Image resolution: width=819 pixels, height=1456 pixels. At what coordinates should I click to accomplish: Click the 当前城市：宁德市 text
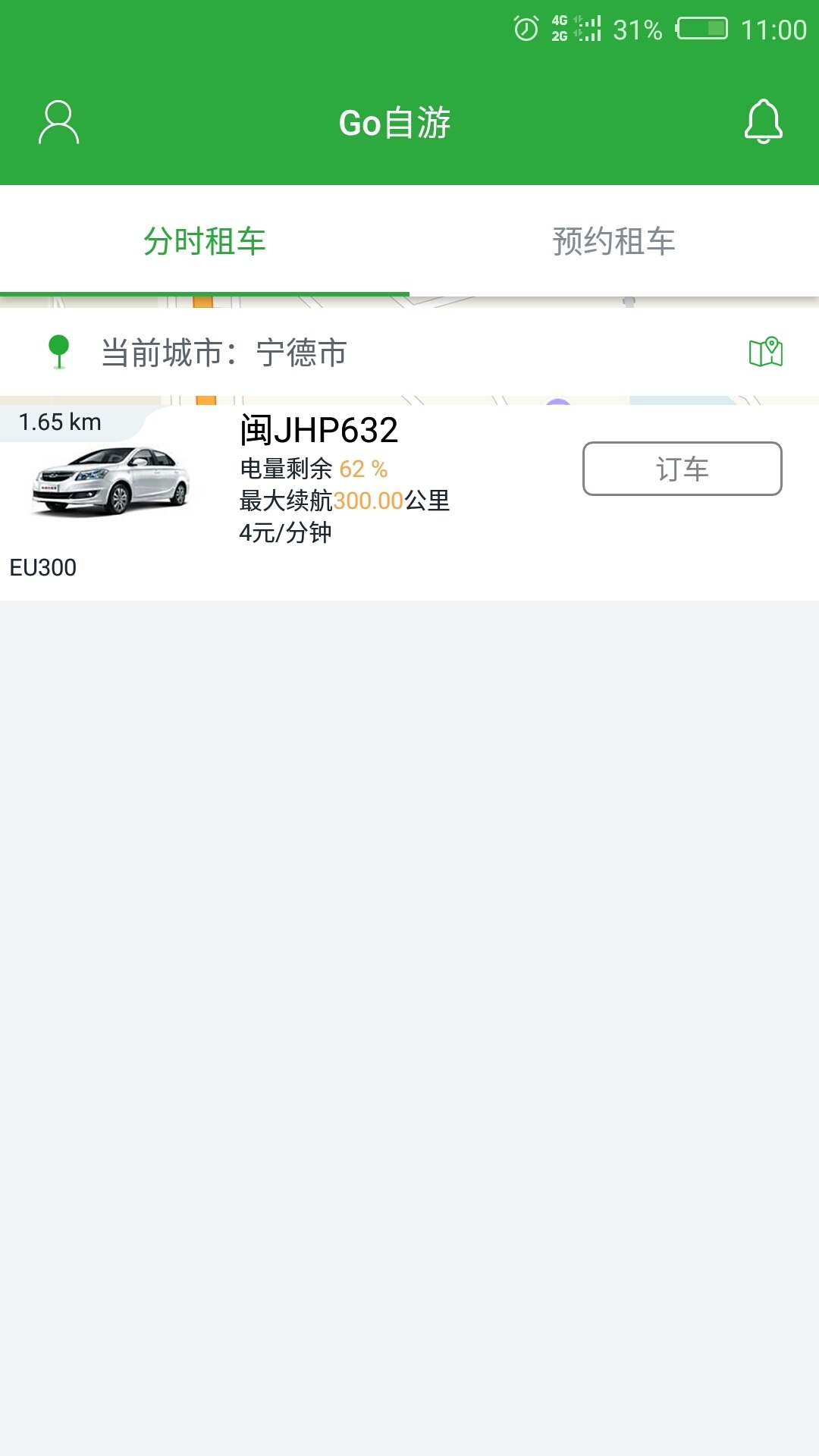coord(224,353)
